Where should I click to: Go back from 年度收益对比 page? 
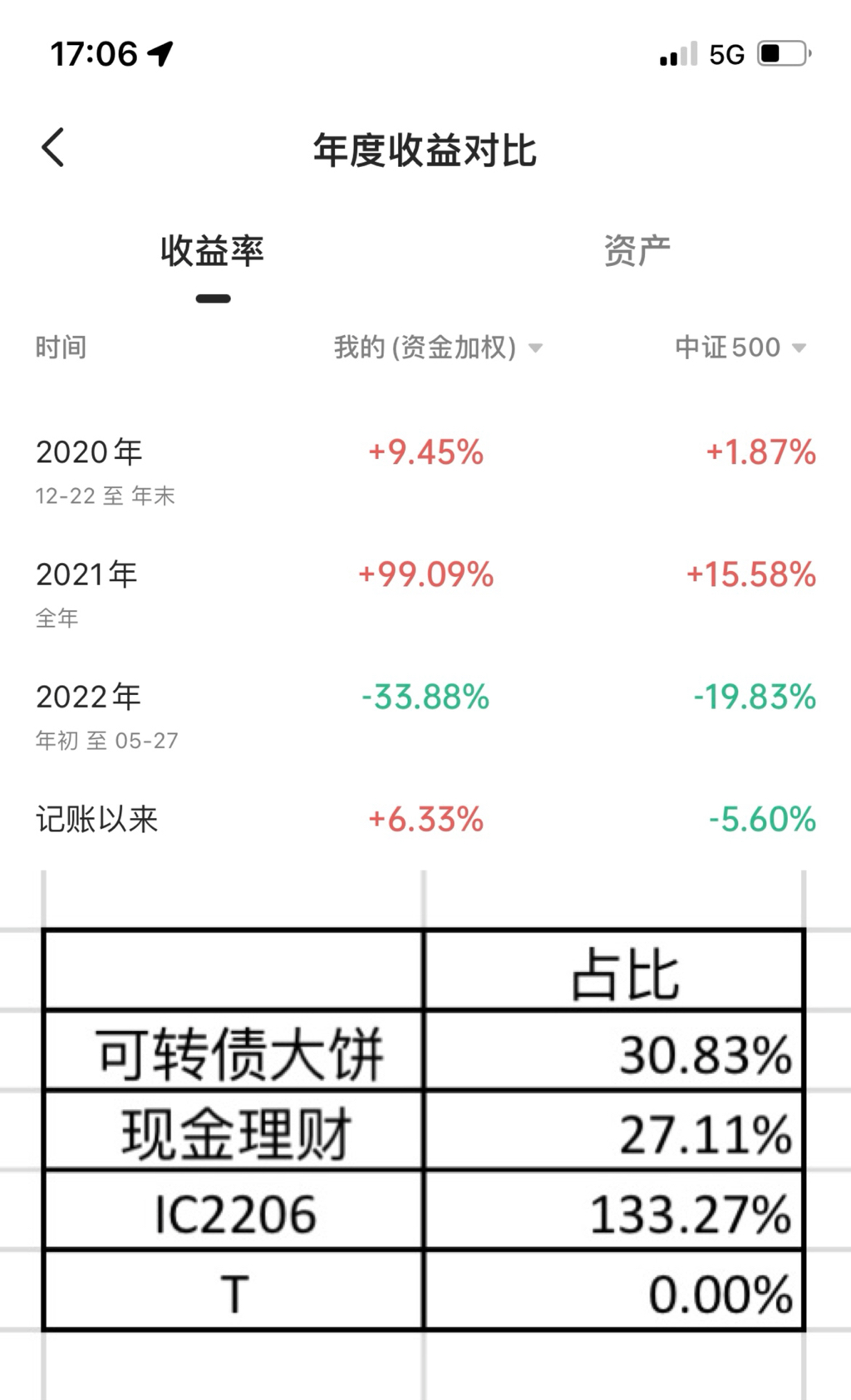[53, 148]
